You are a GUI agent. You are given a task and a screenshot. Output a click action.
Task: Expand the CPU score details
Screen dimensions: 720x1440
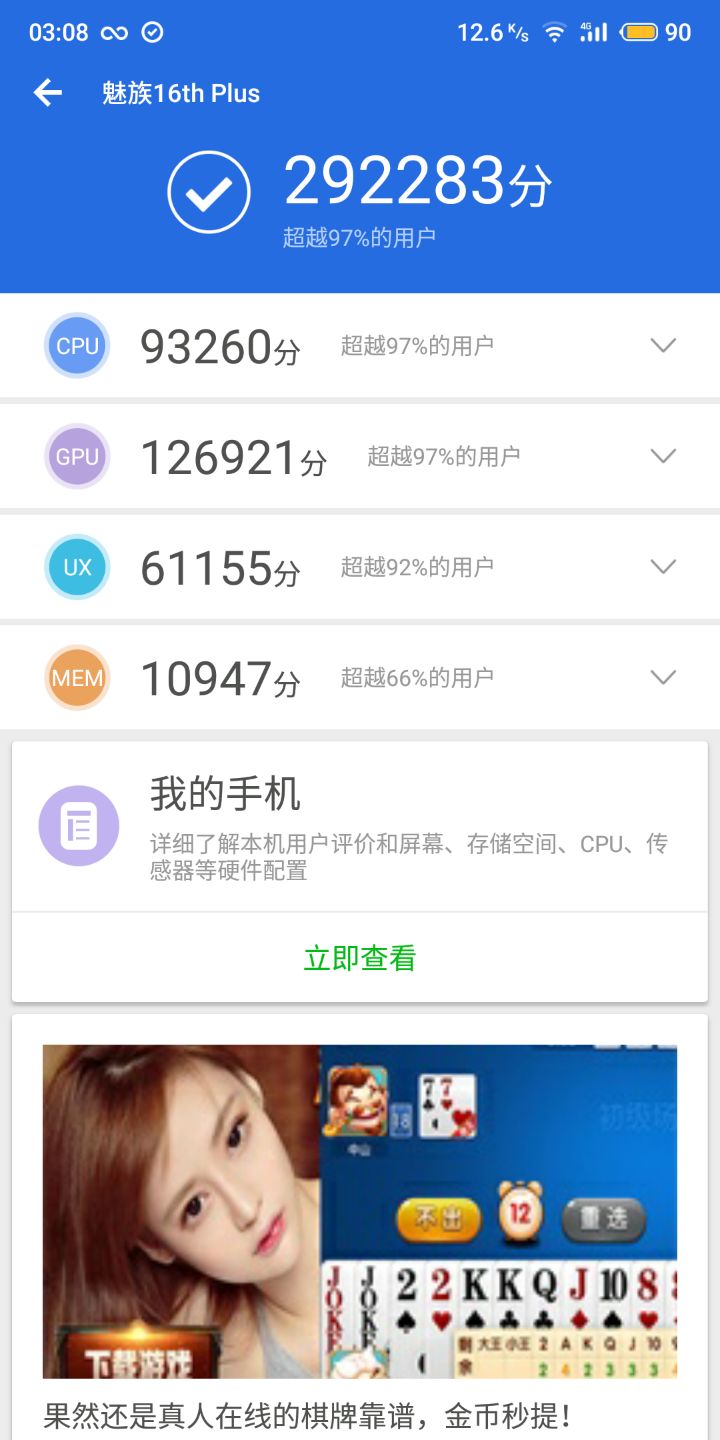[663, 345]
